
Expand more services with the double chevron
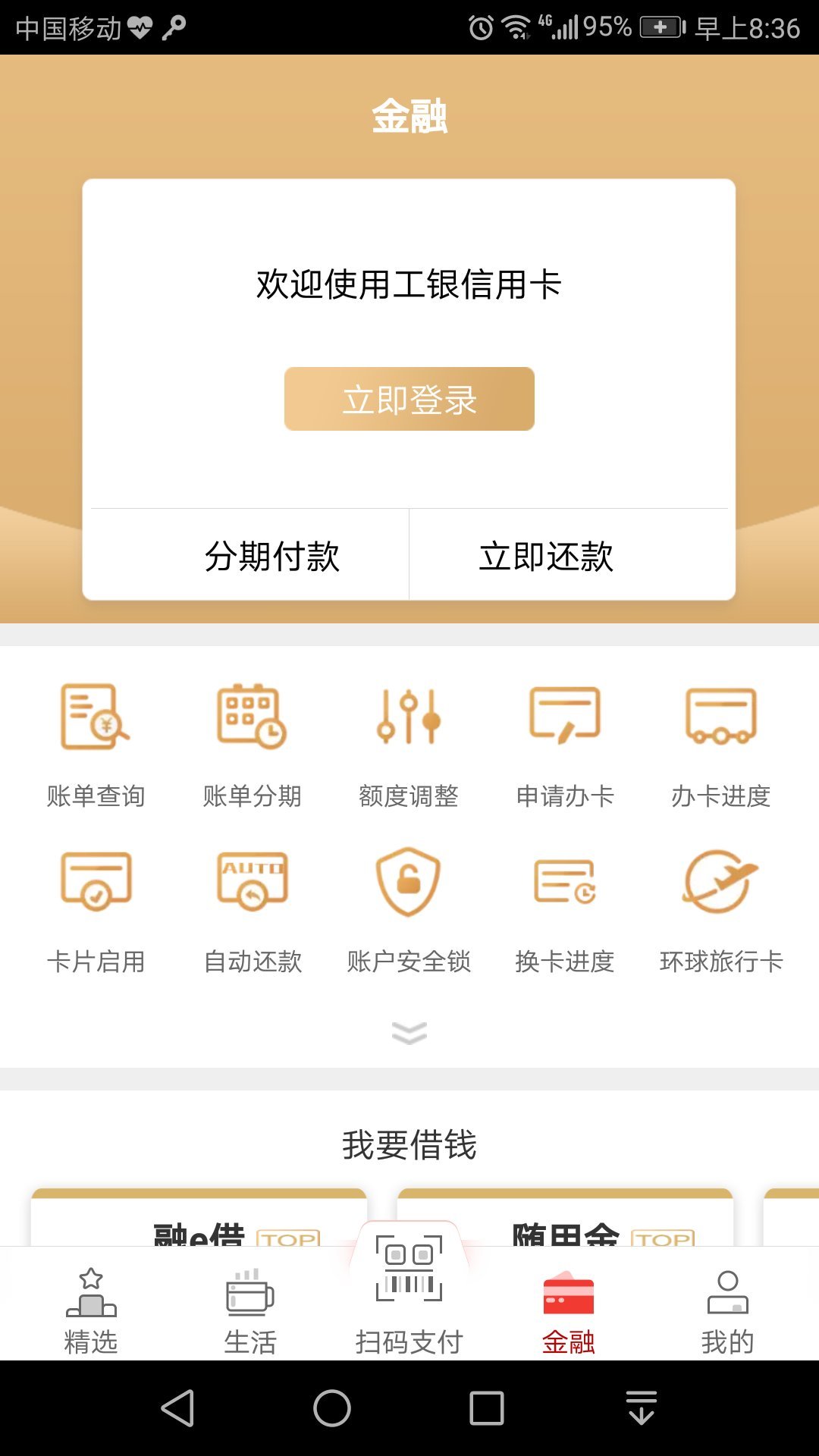(409, 1032)
